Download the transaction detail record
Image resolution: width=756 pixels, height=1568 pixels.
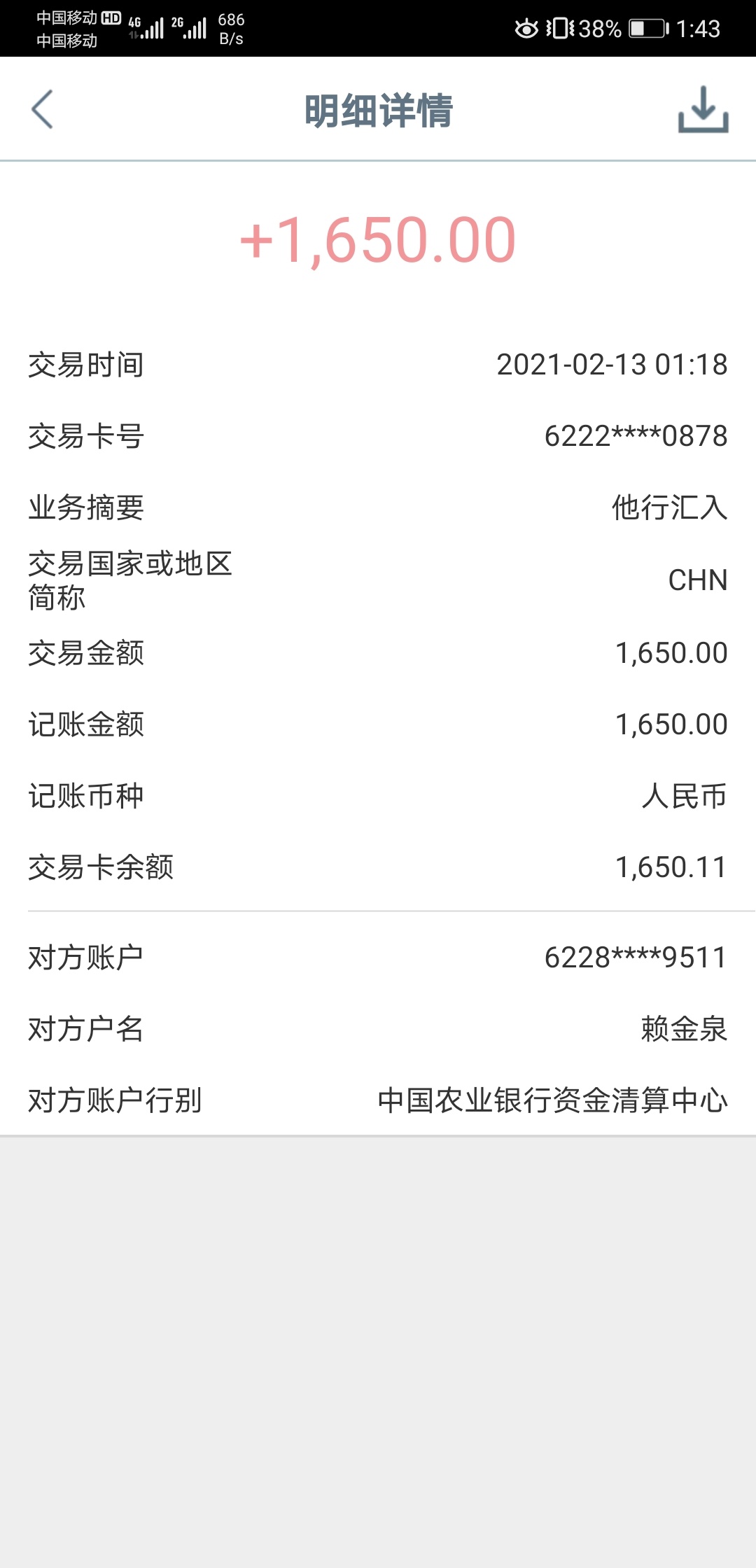tap(703, 109)
